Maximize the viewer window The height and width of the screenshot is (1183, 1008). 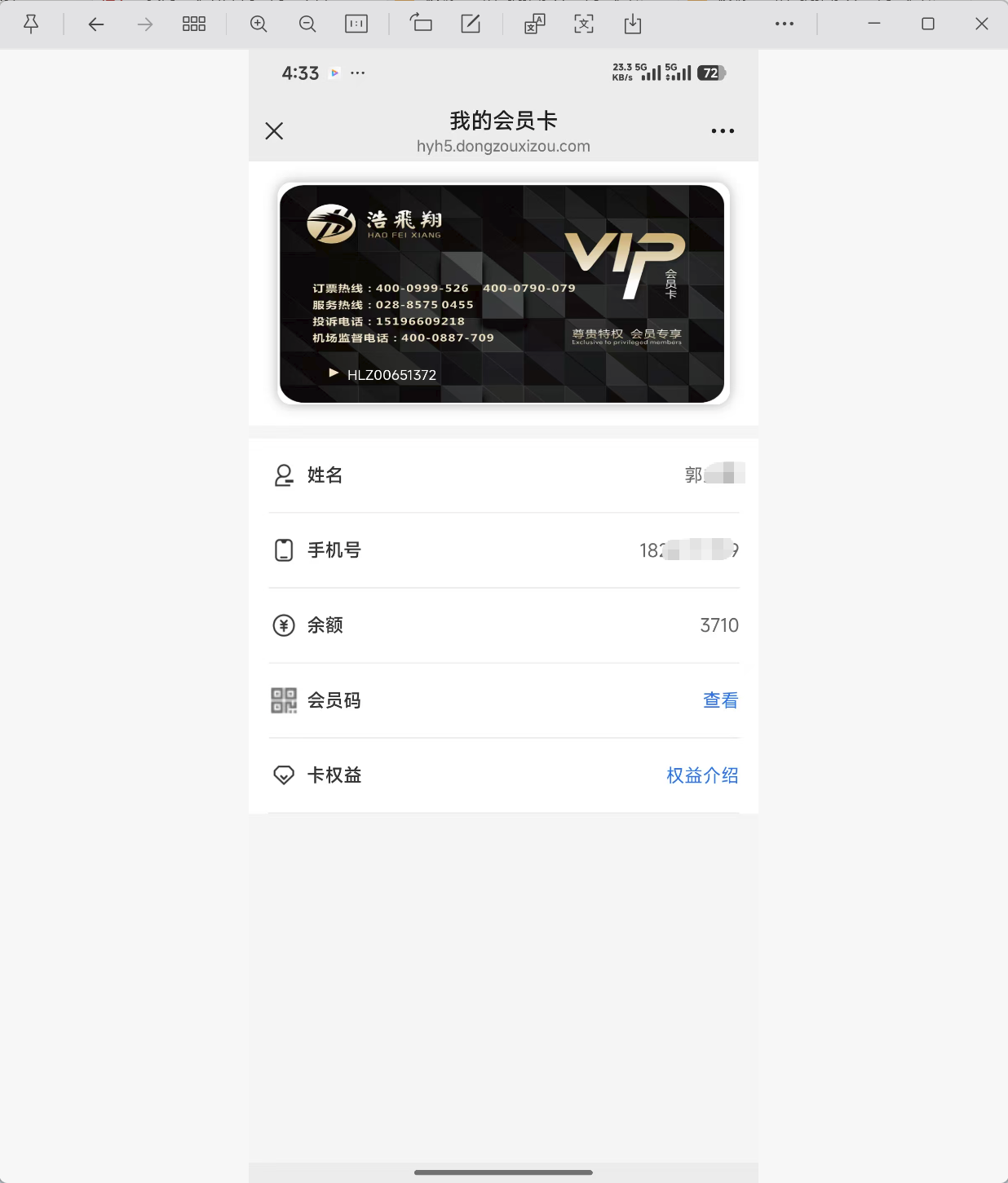(x=928, y=24)
